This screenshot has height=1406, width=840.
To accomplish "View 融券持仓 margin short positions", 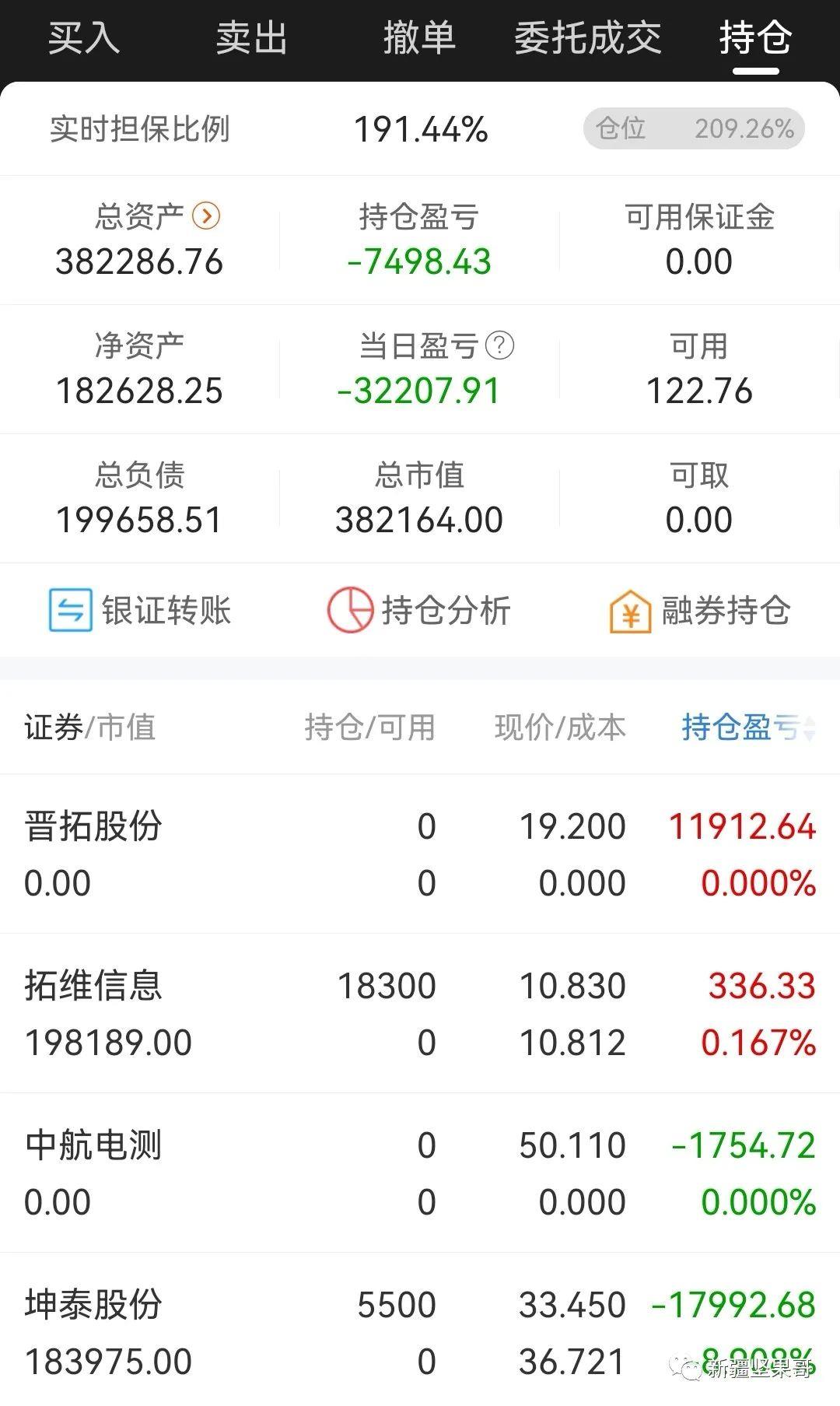I will 699,610.
